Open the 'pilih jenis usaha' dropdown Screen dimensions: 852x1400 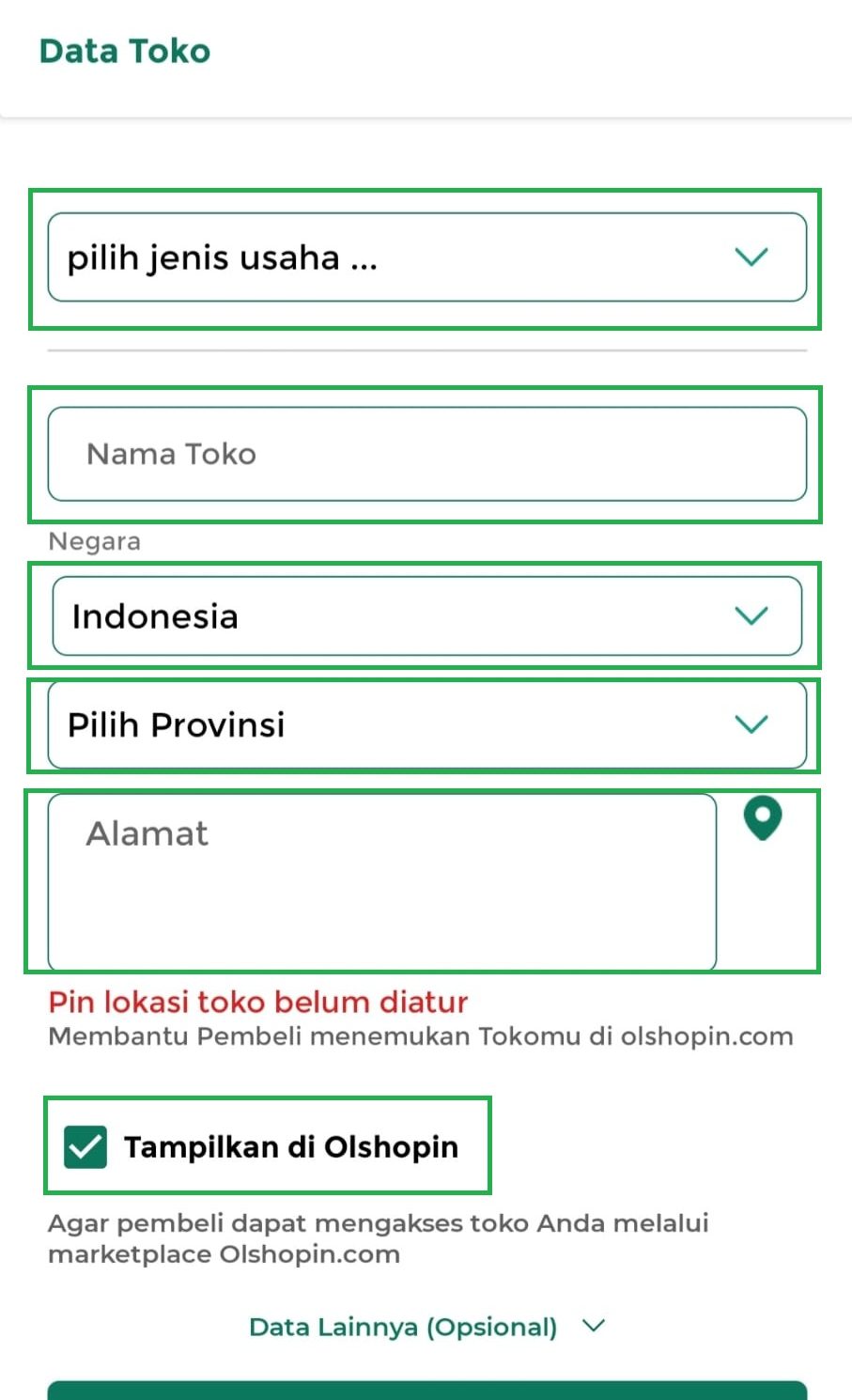426,257
